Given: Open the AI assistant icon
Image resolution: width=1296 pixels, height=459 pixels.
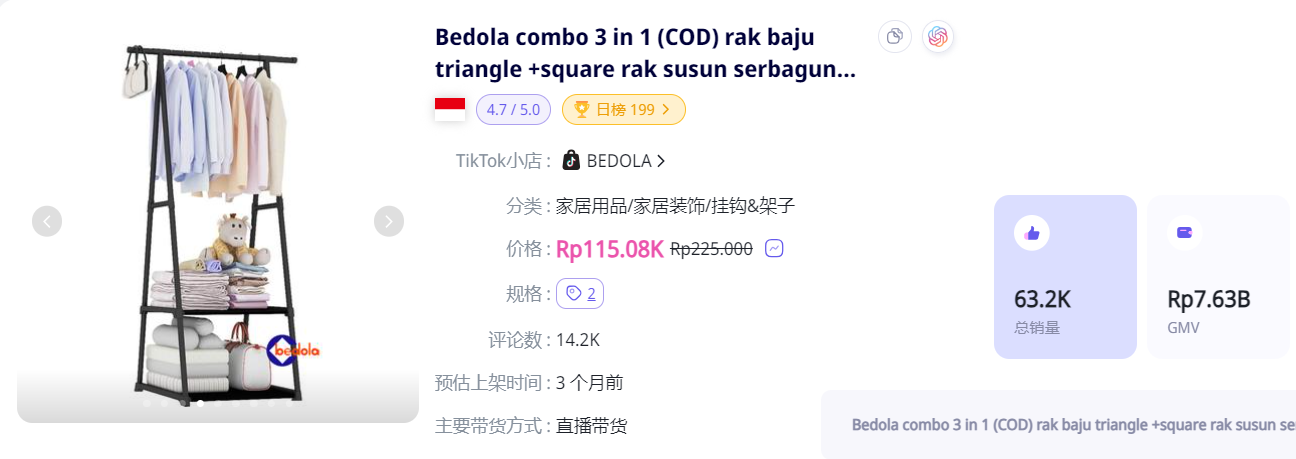Looking at the screenshot, I should tap(937, 37).
